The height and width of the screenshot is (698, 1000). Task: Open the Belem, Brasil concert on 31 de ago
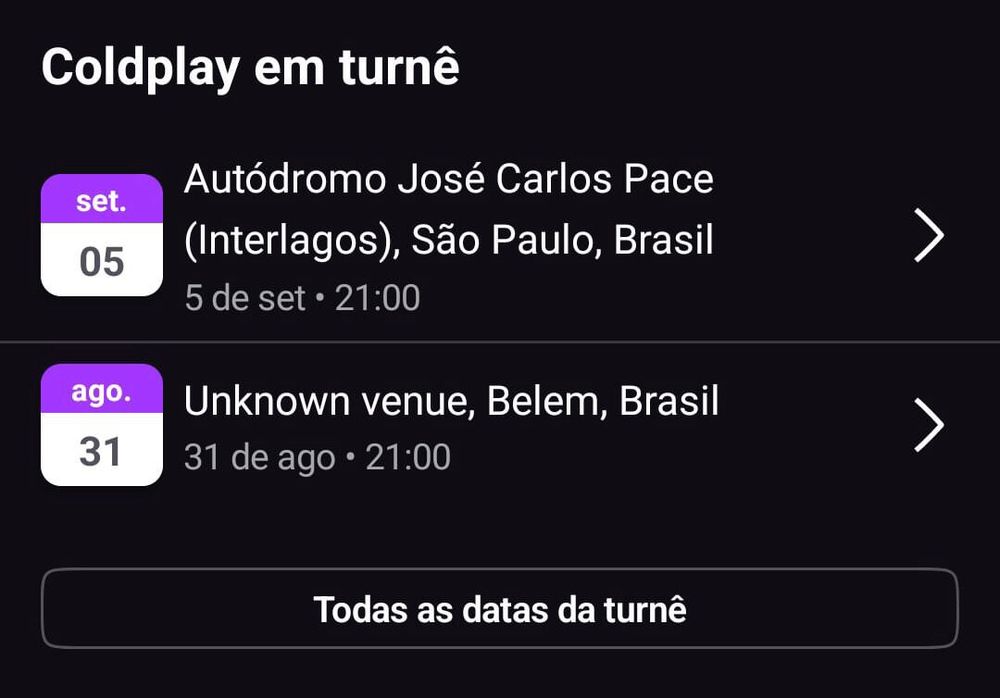[x=500, y=426]
